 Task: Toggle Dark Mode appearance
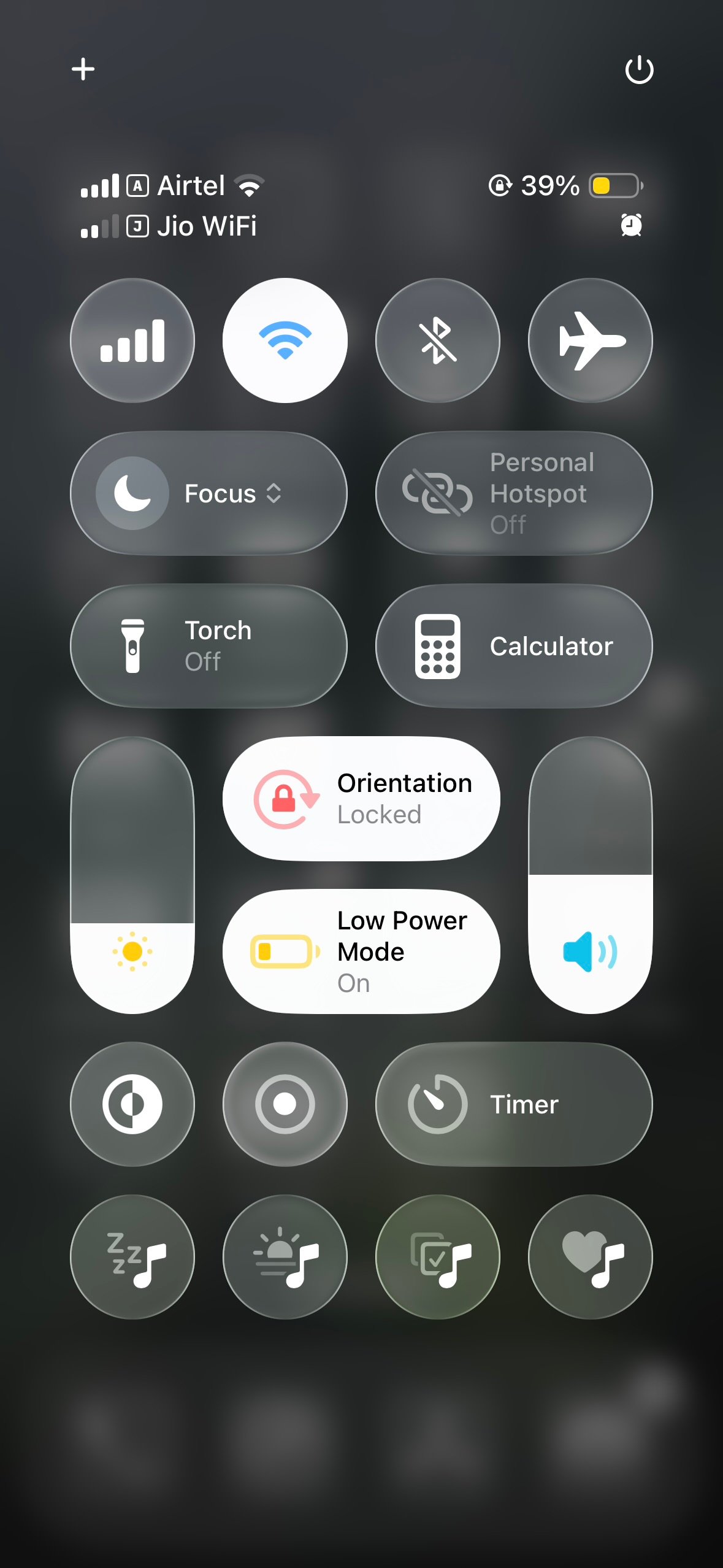pos(132,1104)
